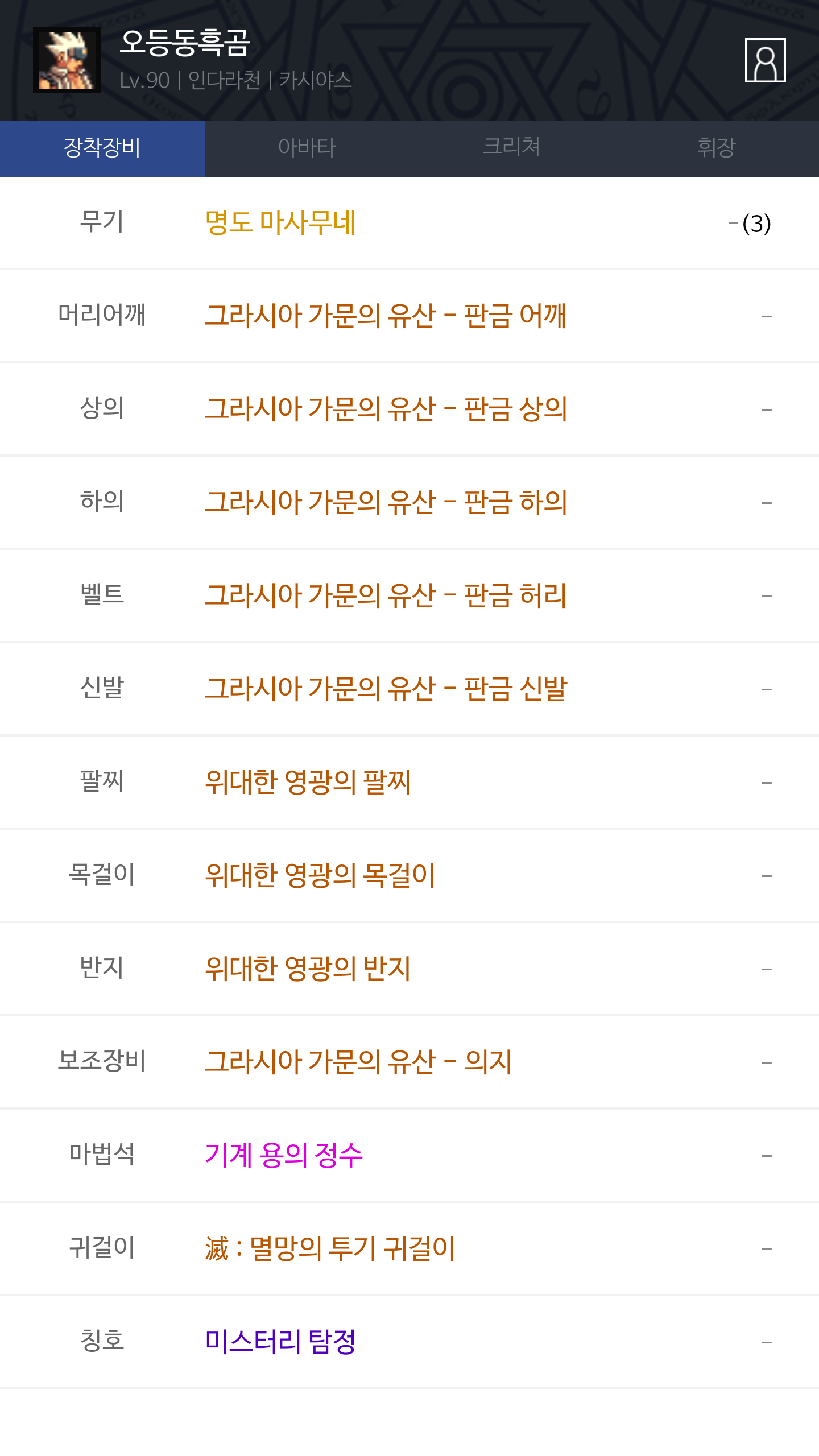Open the 판금 어깨 shoulder item
Image resolution: width=819 pixels, height=1456 pixels.
(x=386, y=316)
